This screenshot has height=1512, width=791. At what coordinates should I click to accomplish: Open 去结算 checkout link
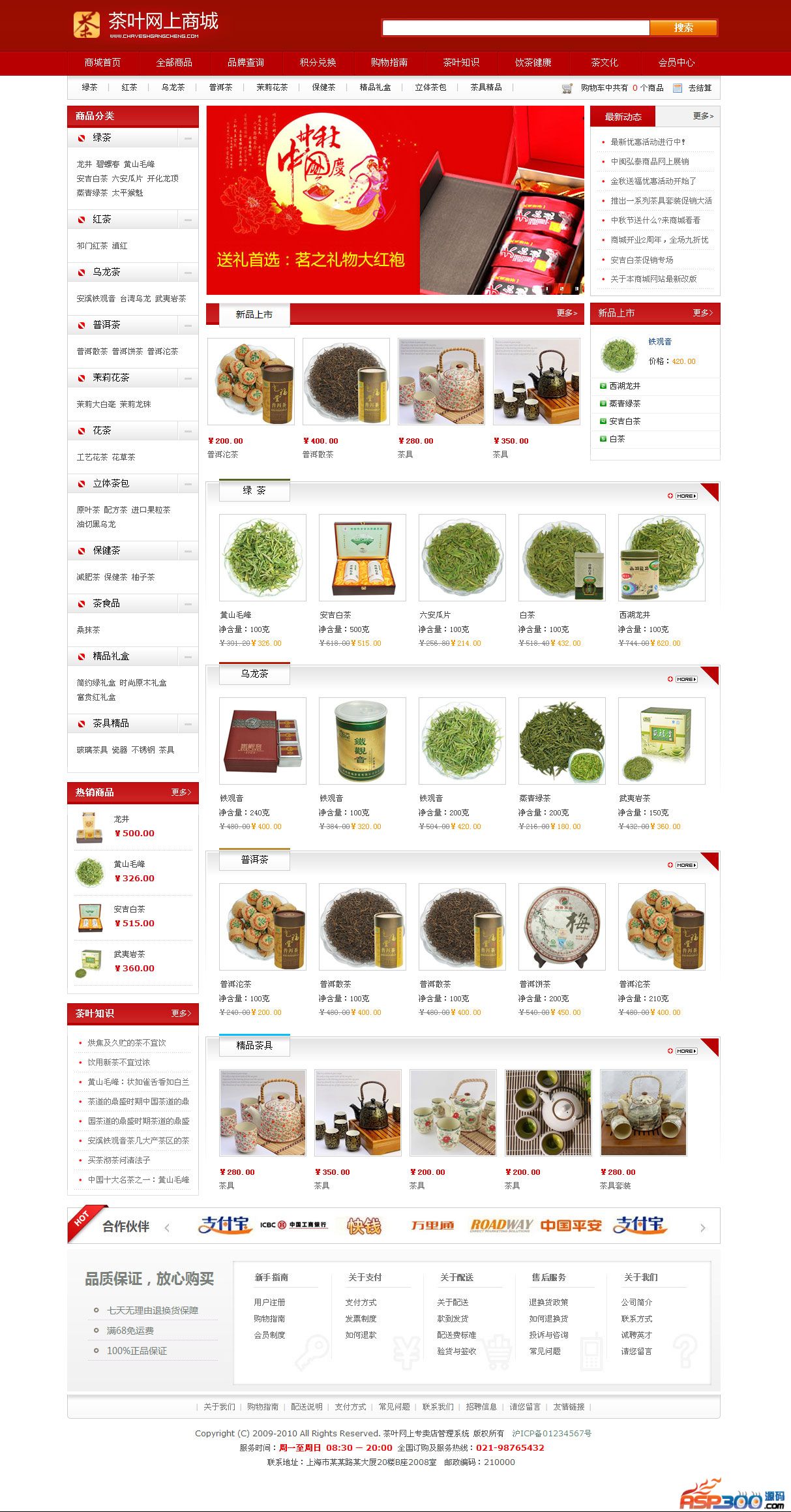[700, 87]
